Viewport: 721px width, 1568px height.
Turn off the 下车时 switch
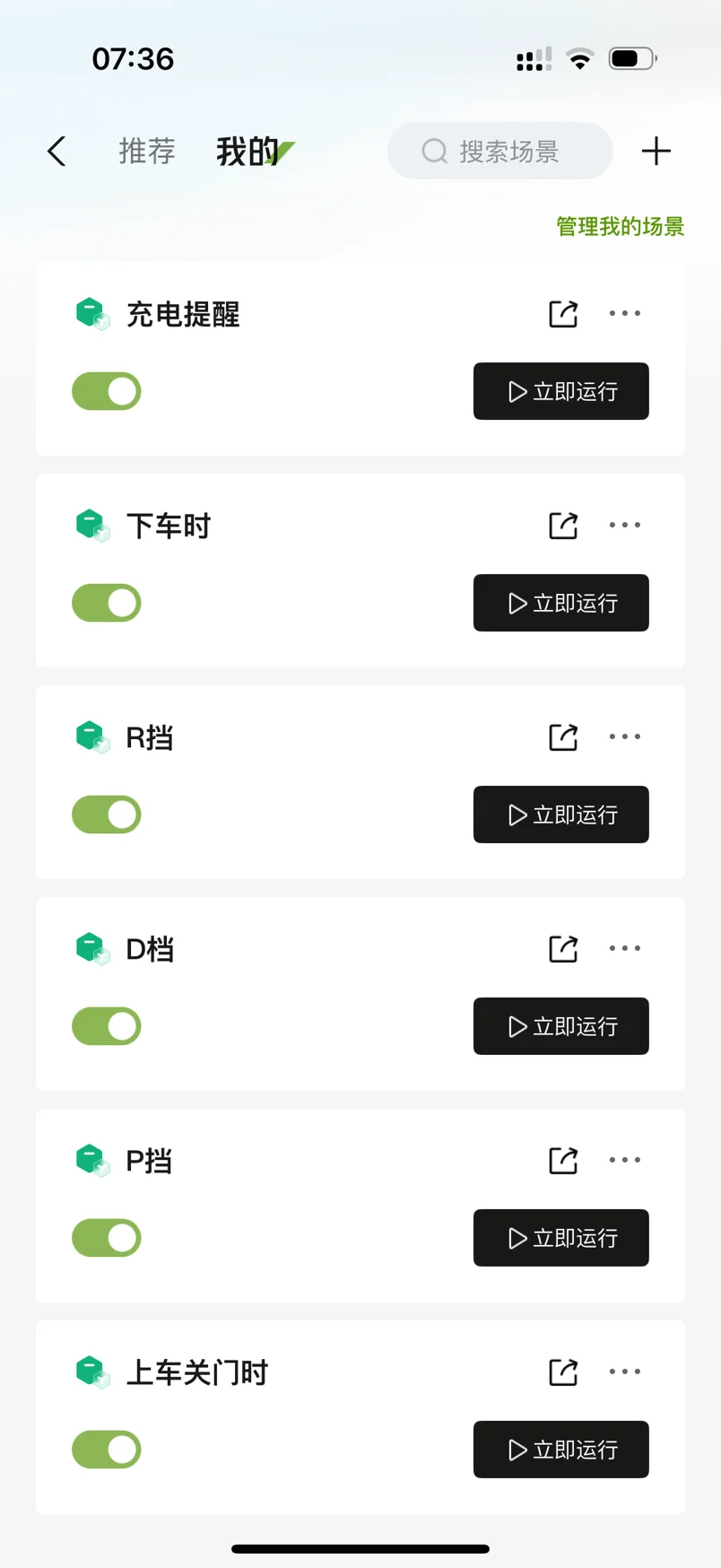click(x=107, y=603)
